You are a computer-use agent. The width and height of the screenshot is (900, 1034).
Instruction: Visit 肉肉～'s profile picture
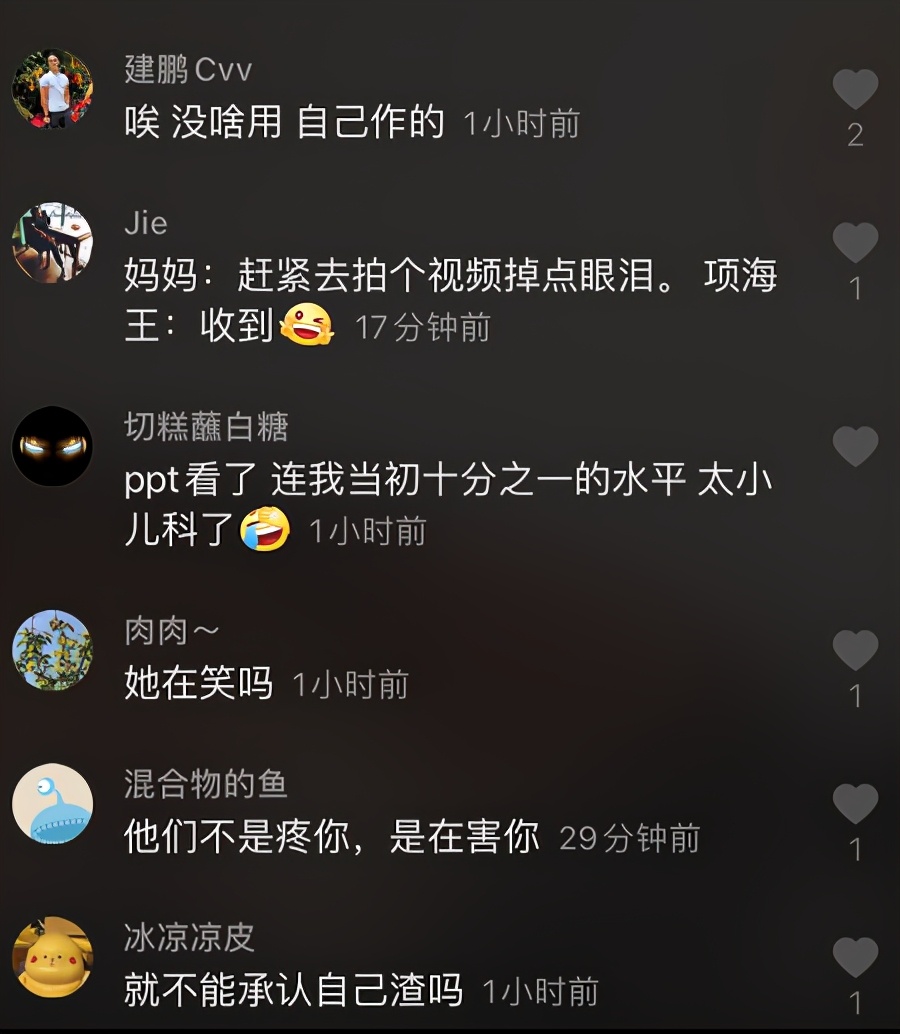pos(52,650)
